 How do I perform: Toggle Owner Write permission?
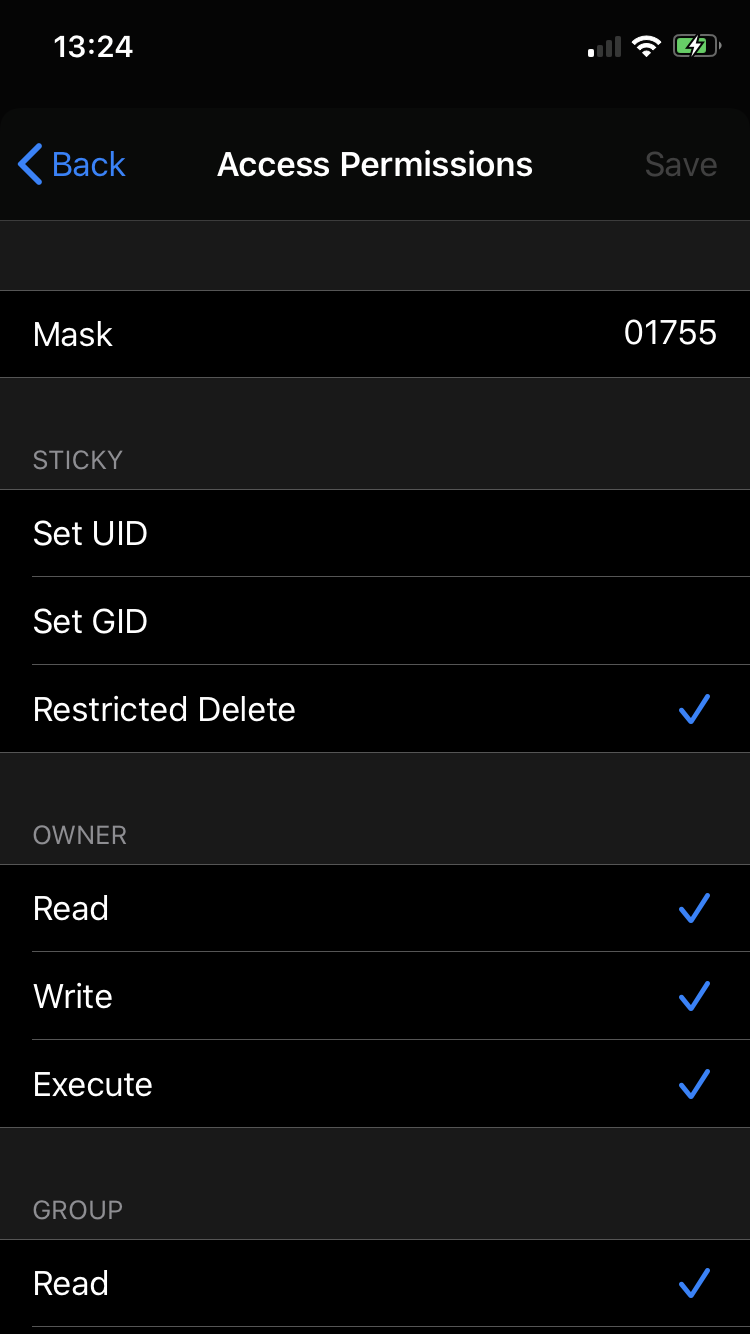click(375, 996)
